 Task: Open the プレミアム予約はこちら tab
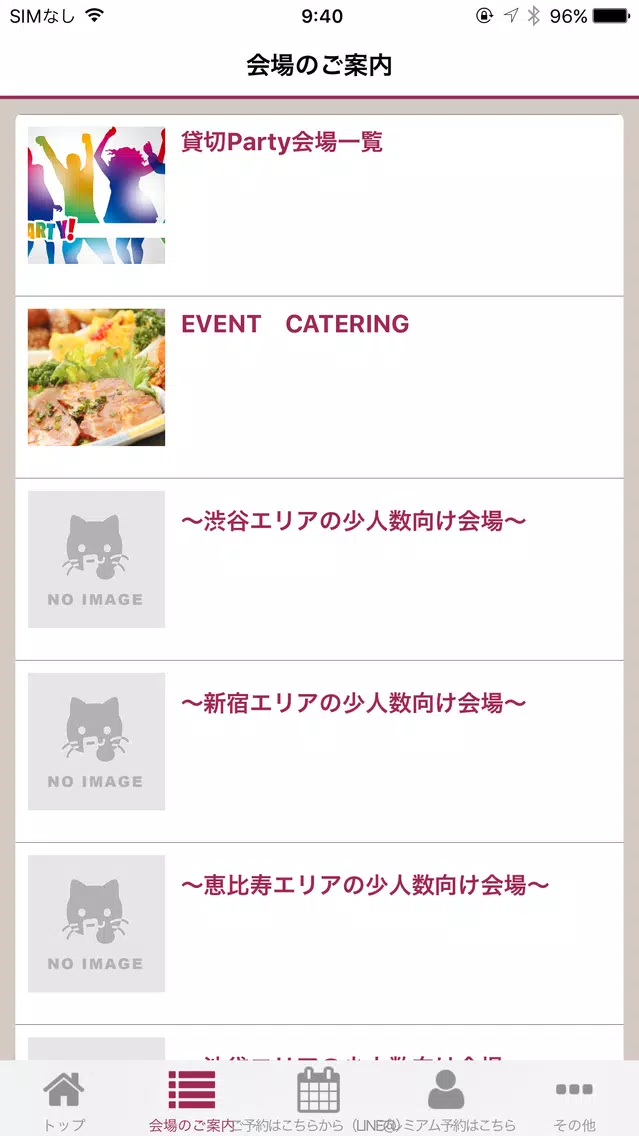point(446,1098)
